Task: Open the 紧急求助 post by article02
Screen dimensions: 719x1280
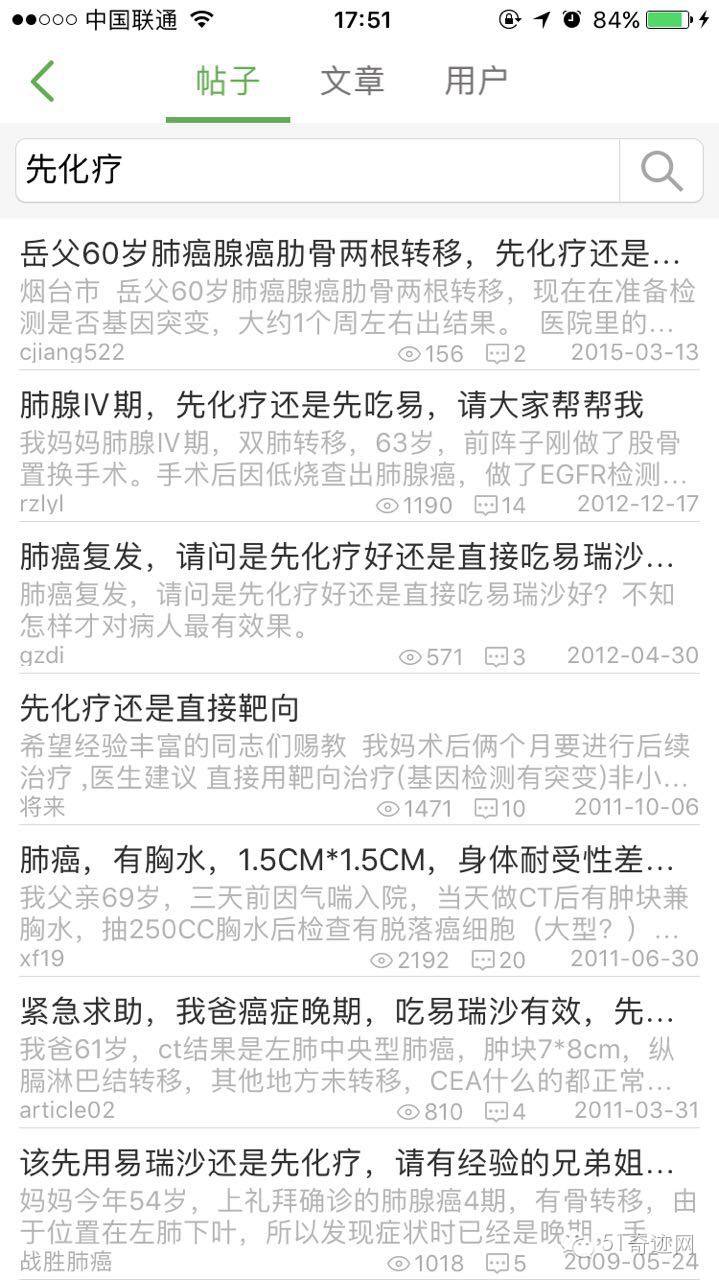Action: pyautogui.click(x=359, y=1053)
